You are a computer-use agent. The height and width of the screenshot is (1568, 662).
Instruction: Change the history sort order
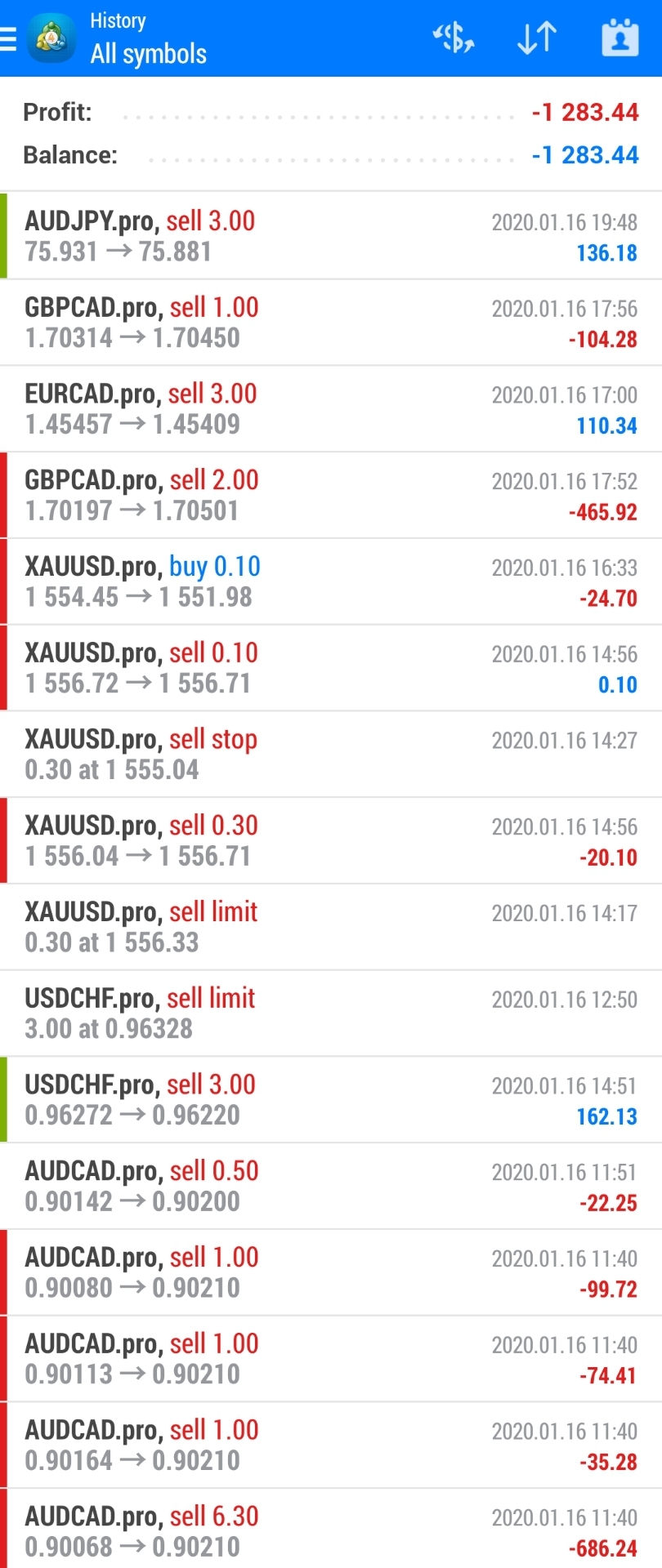pos(537,38)
